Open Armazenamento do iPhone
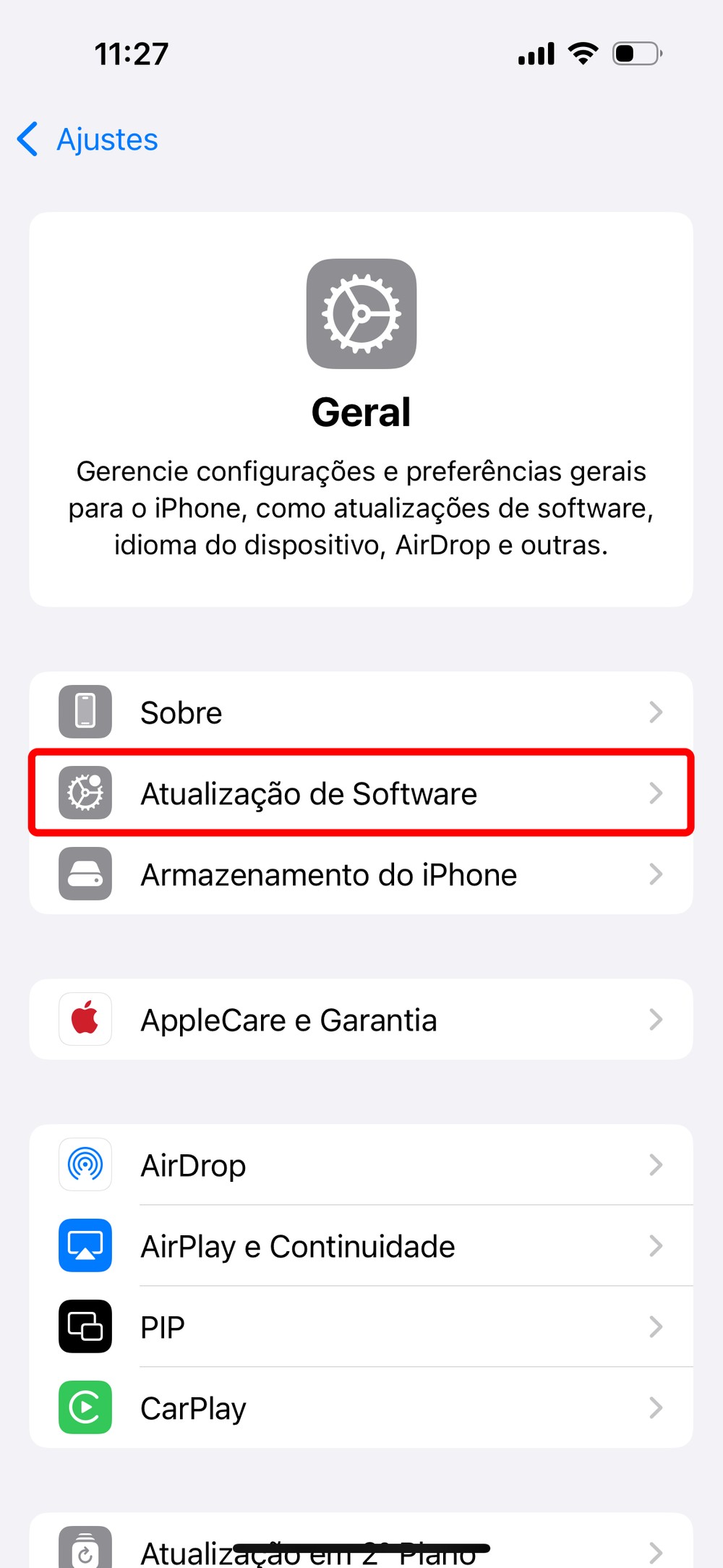 360,874
